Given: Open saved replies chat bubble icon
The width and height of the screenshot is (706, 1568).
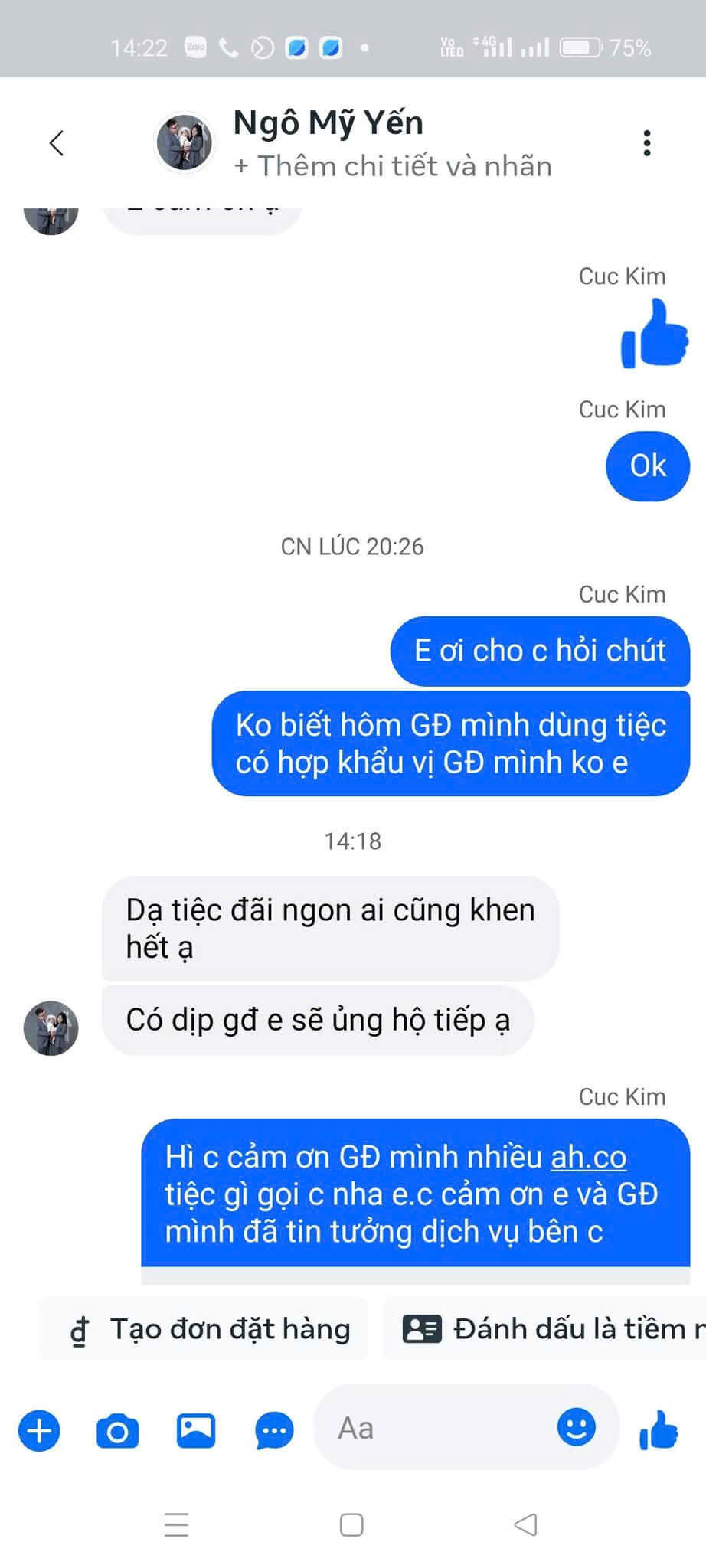Looking at the screenshot, I should pos(274,1430).
